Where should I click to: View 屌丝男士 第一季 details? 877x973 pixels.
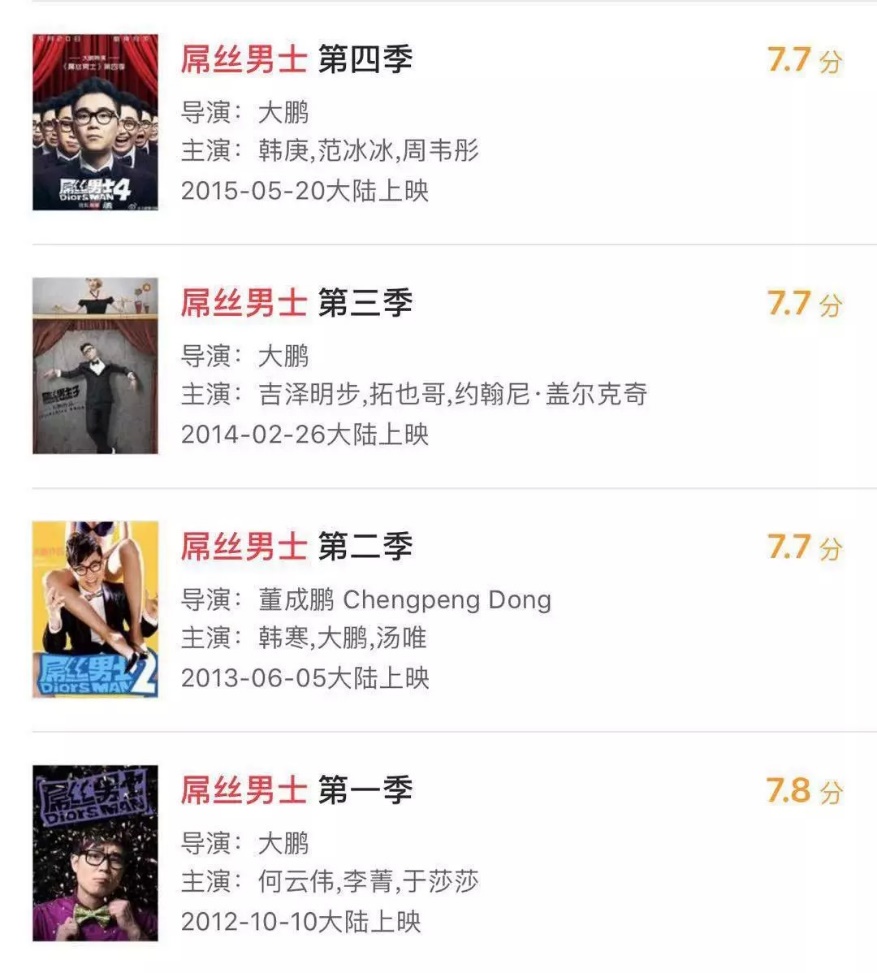(296, 791)
